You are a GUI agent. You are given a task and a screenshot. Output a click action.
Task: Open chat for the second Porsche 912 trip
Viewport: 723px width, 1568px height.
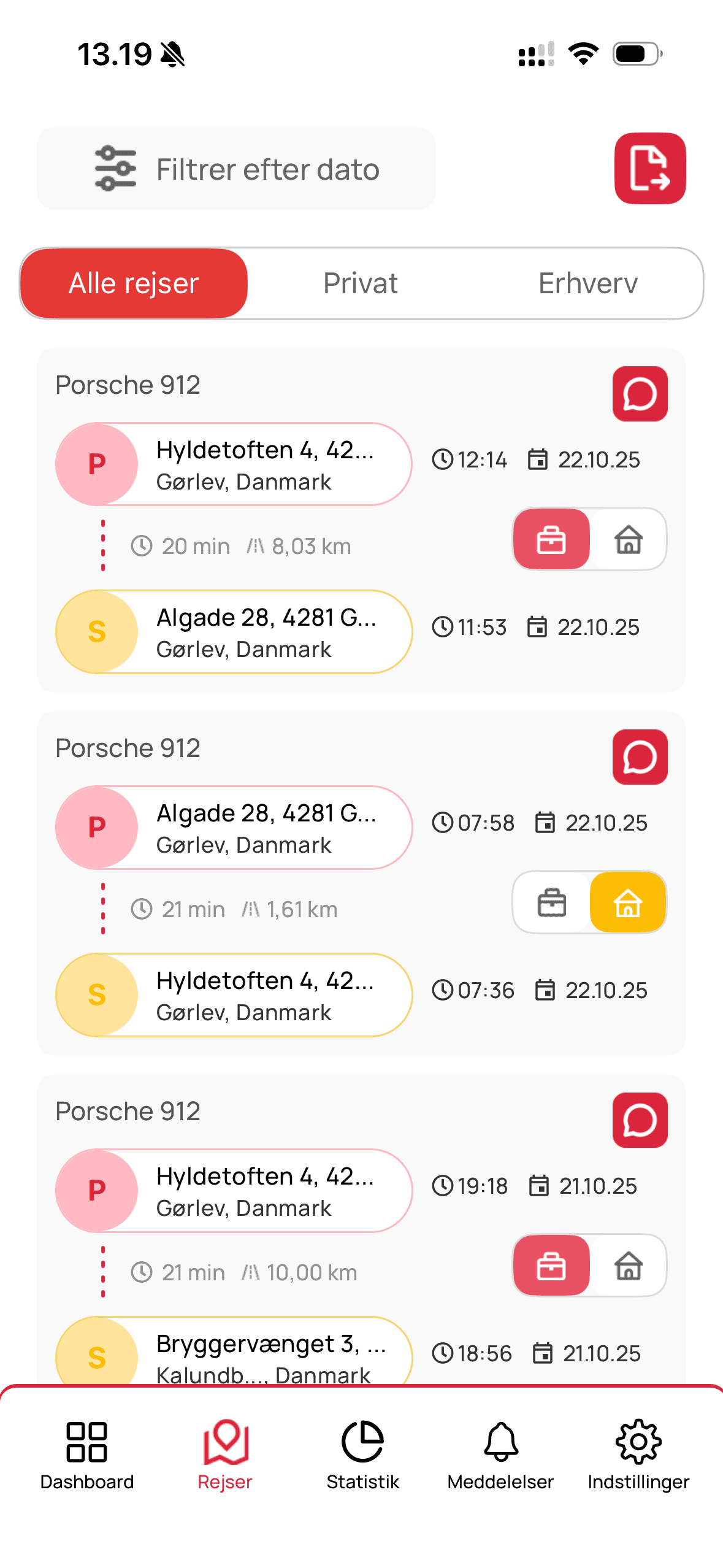(640, 757)
